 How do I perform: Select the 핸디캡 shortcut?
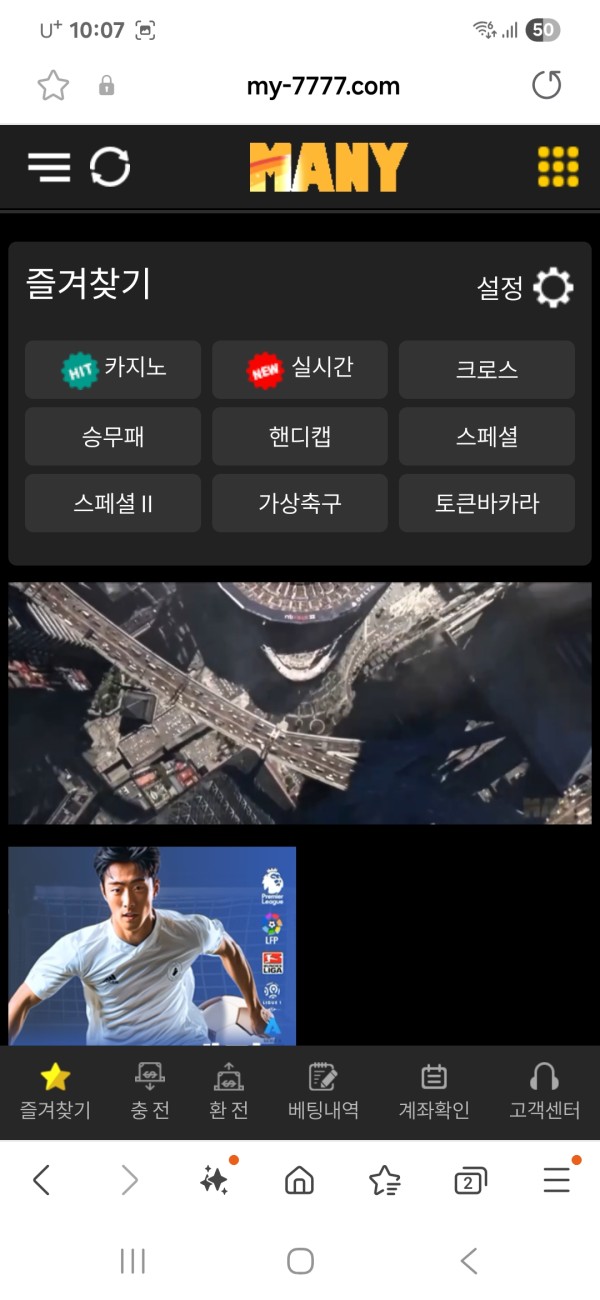[x=300, y=436]
